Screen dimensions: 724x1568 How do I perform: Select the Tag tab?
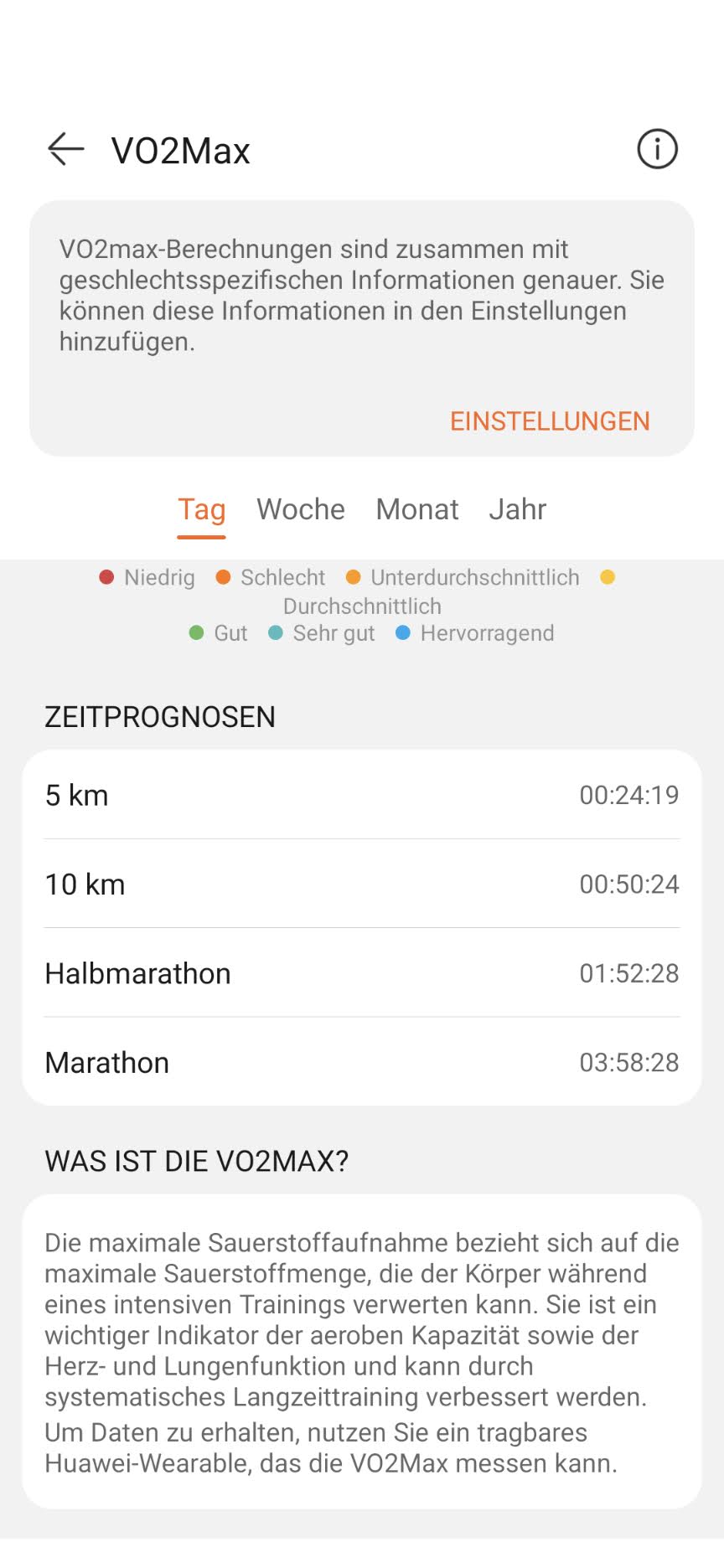202,509
